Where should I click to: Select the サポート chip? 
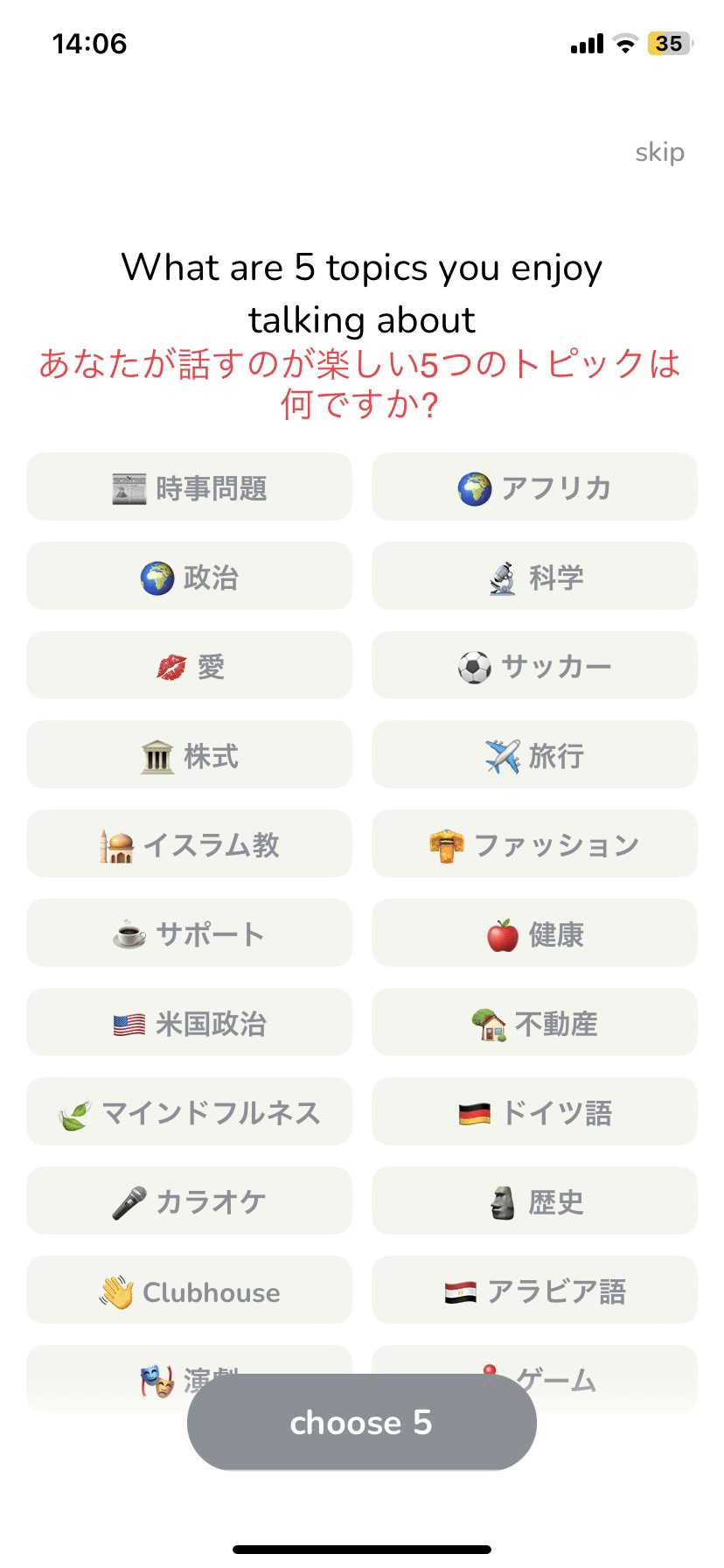[x=189, y=934]
